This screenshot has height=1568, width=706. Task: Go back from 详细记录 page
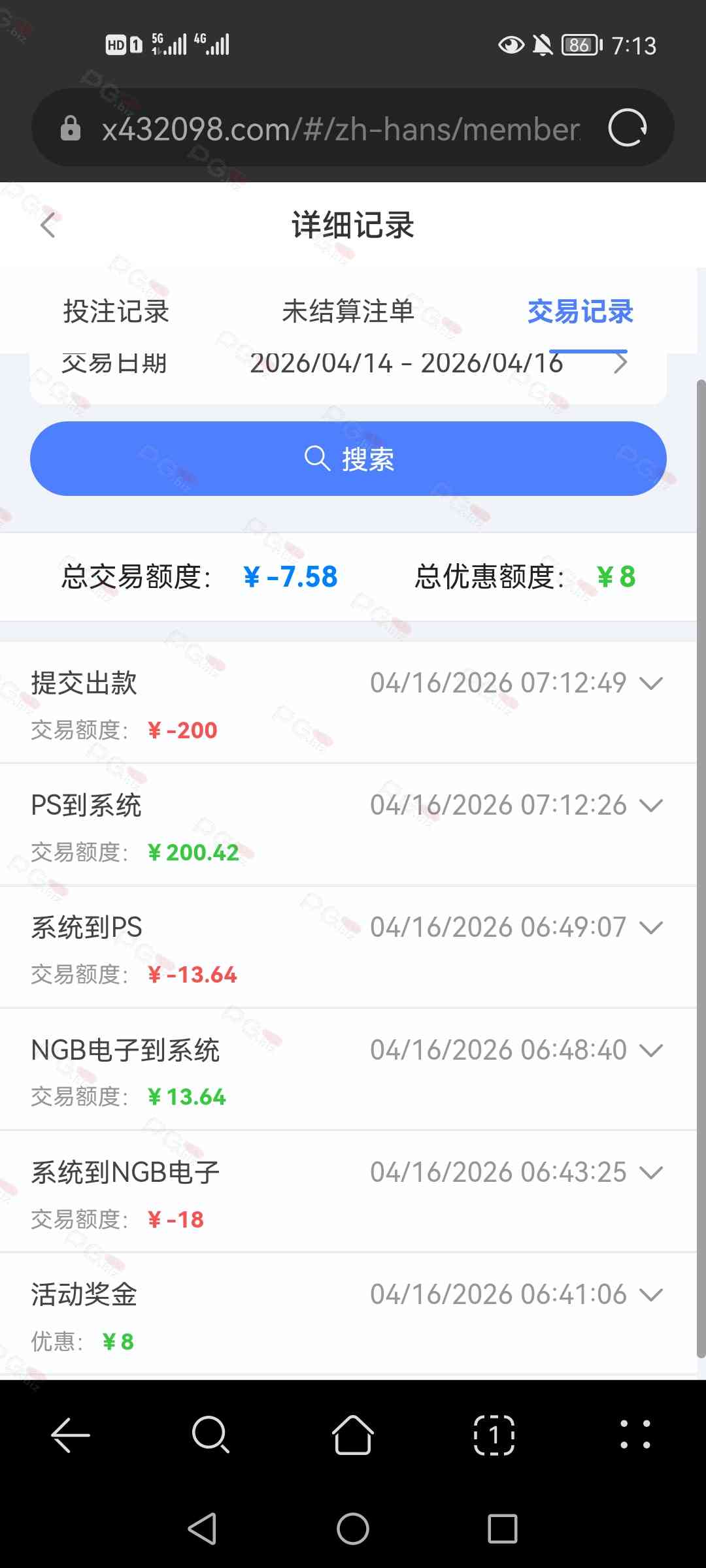(48, 225)
